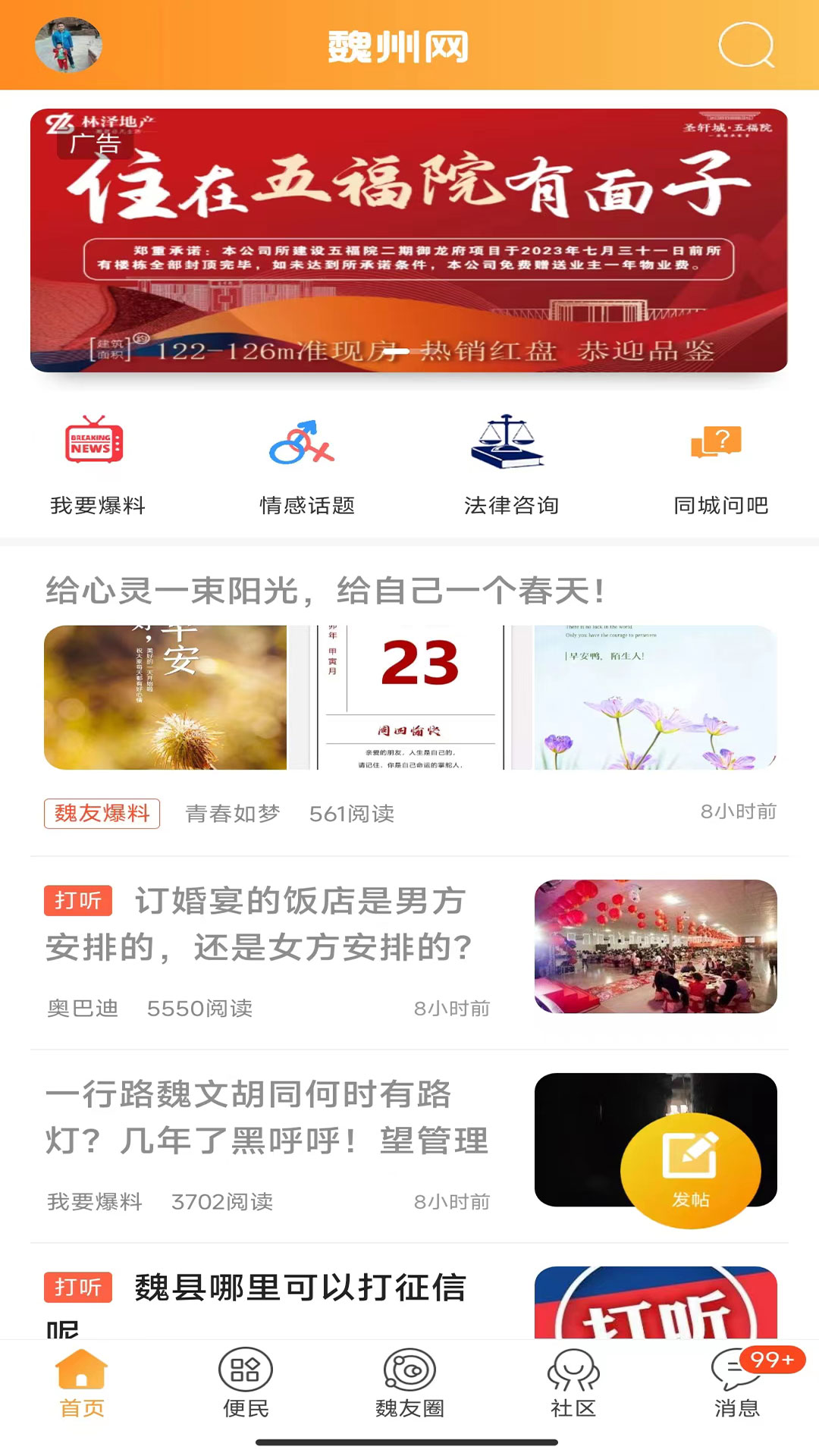Tap the 魏友爆料 tag
The image size is (819, 1456).
(102, 814)
